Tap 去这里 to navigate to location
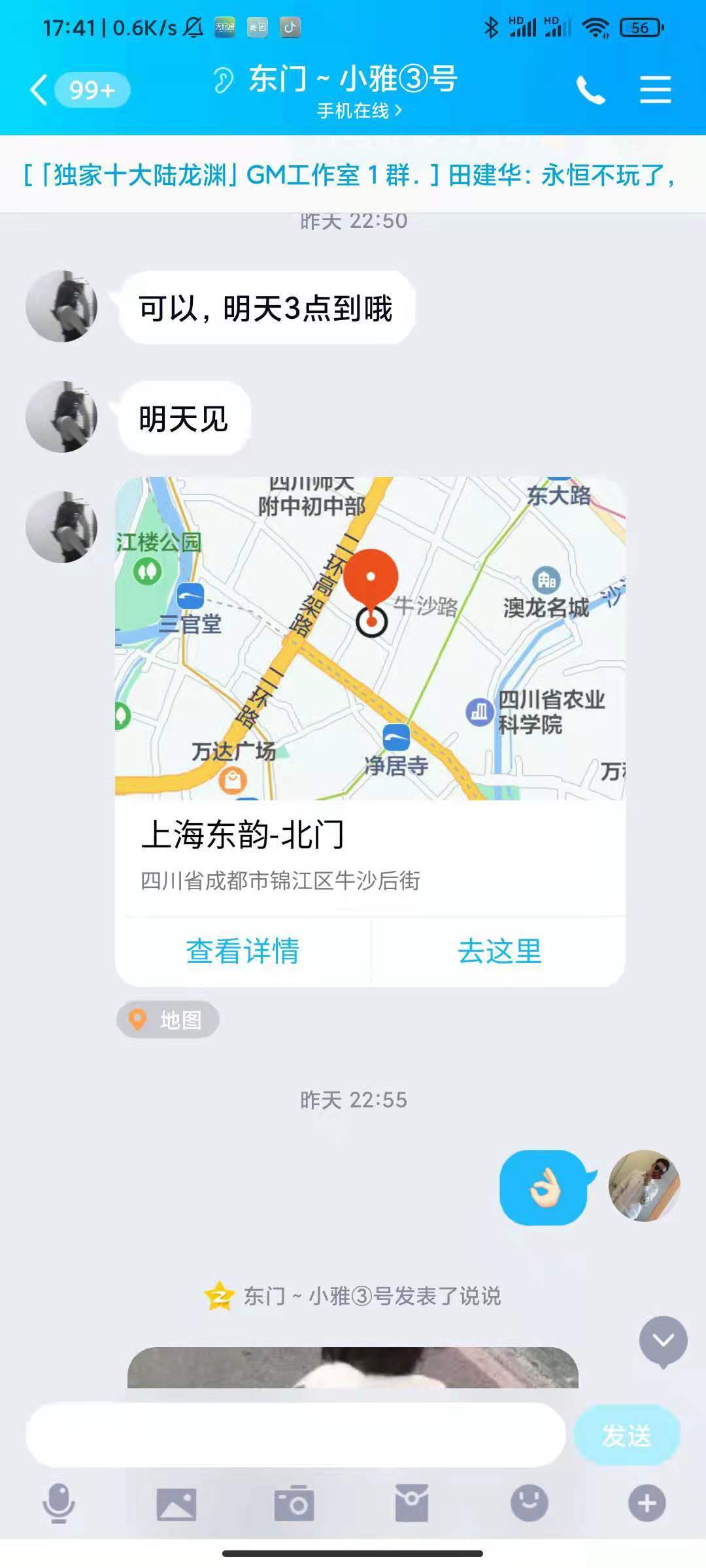 pyautogui.click(x=499, y=951)
